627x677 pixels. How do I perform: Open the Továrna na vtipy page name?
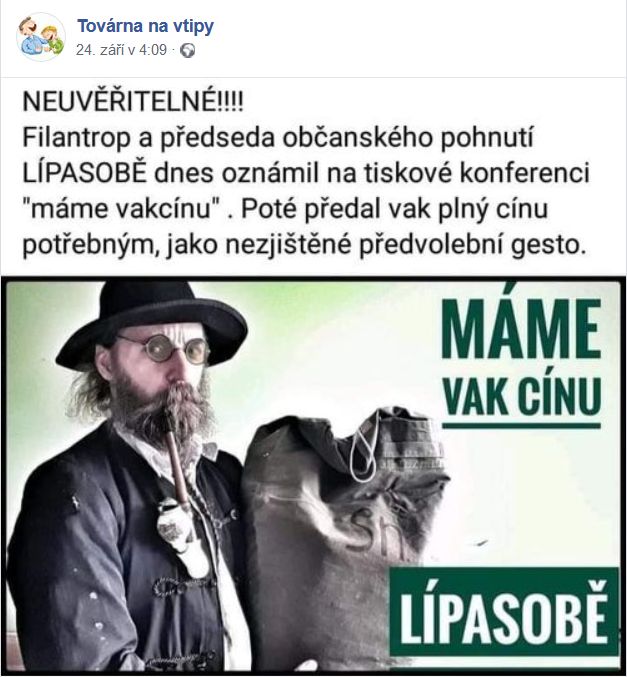click(x=145, y=26)
